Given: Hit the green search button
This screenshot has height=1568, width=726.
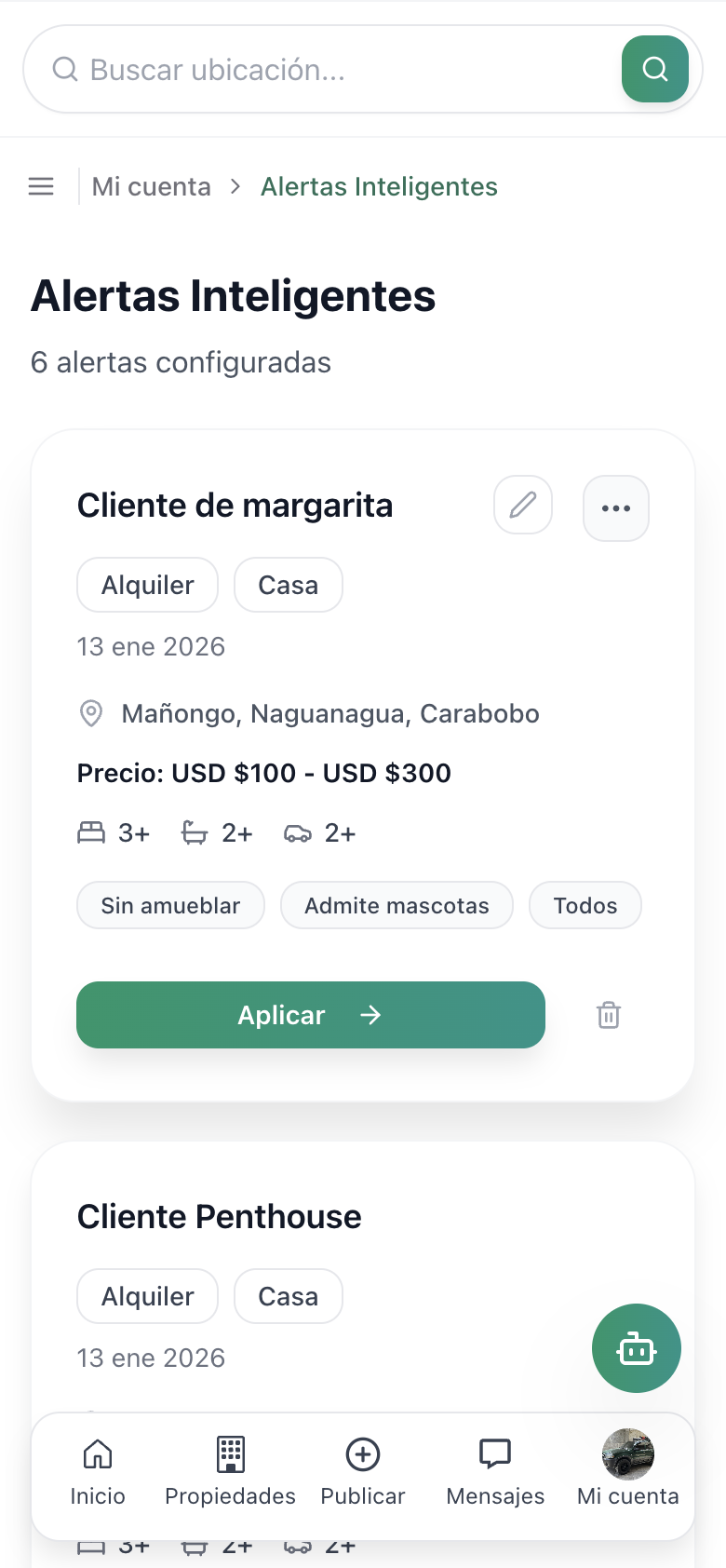Looking at the screenshot, I should point(655,69).
